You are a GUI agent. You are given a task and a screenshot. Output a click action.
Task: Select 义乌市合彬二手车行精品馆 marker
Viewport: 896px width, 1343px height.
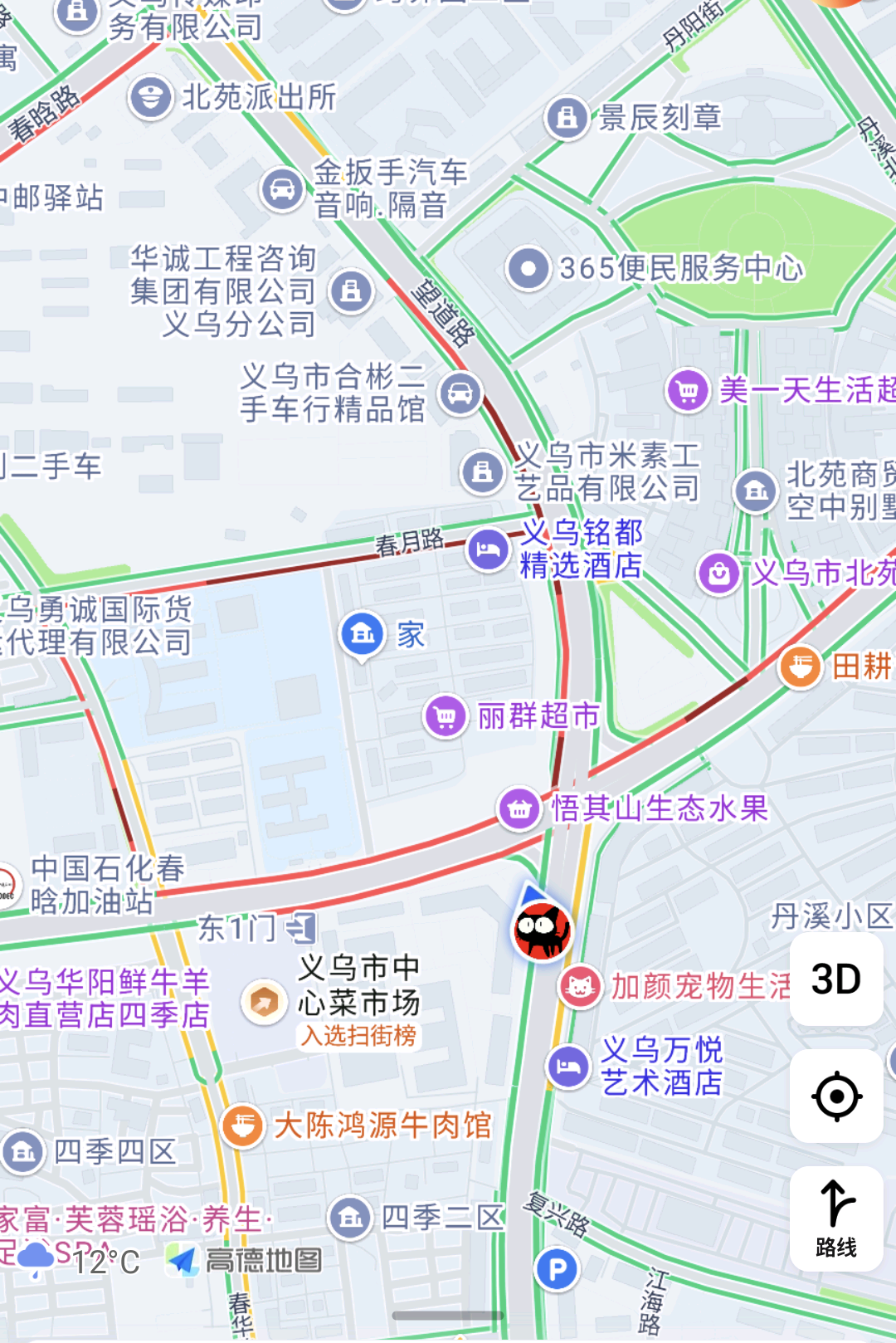[460, 393]
